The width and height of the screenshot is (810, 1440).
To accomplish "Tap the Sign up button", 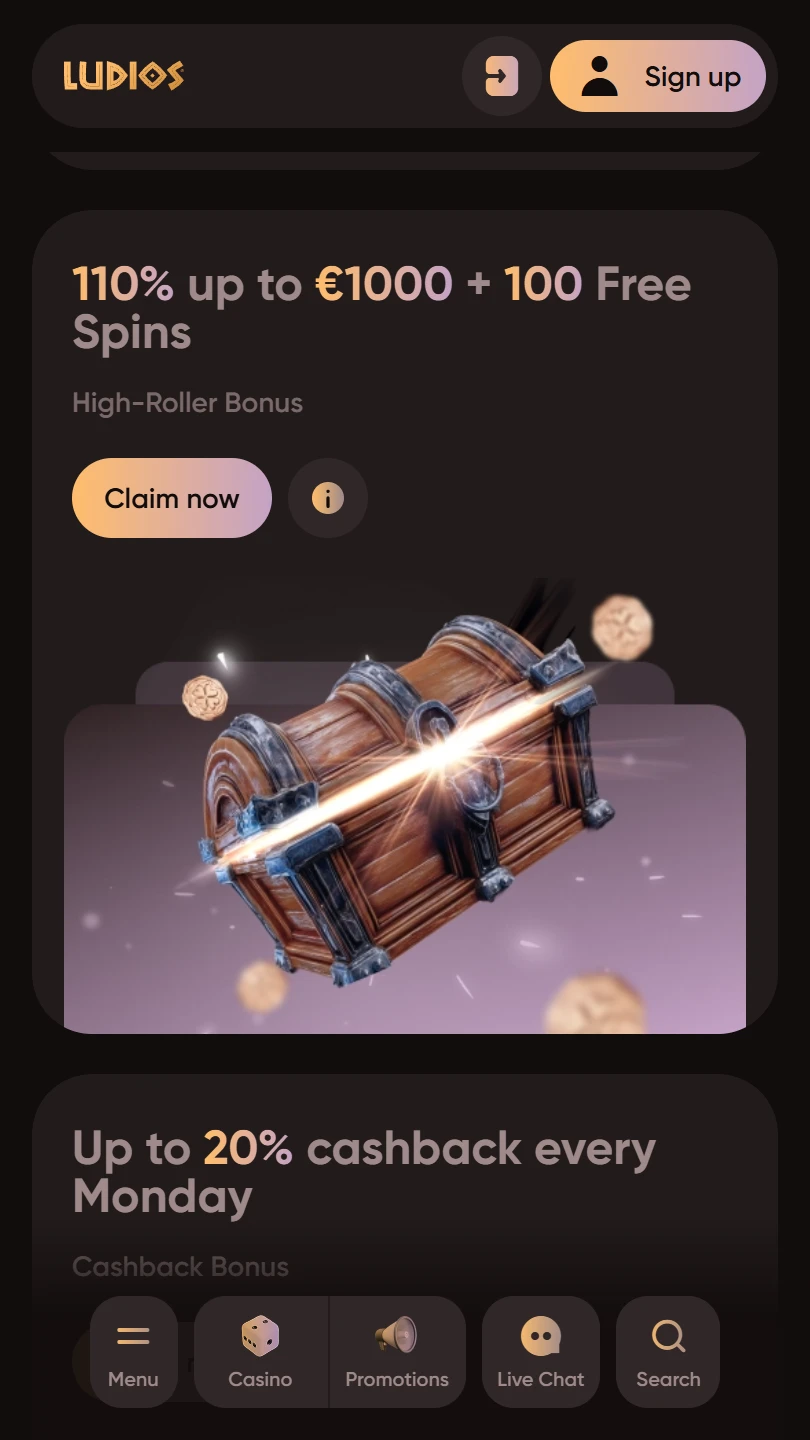I will (x=658, y=76).
